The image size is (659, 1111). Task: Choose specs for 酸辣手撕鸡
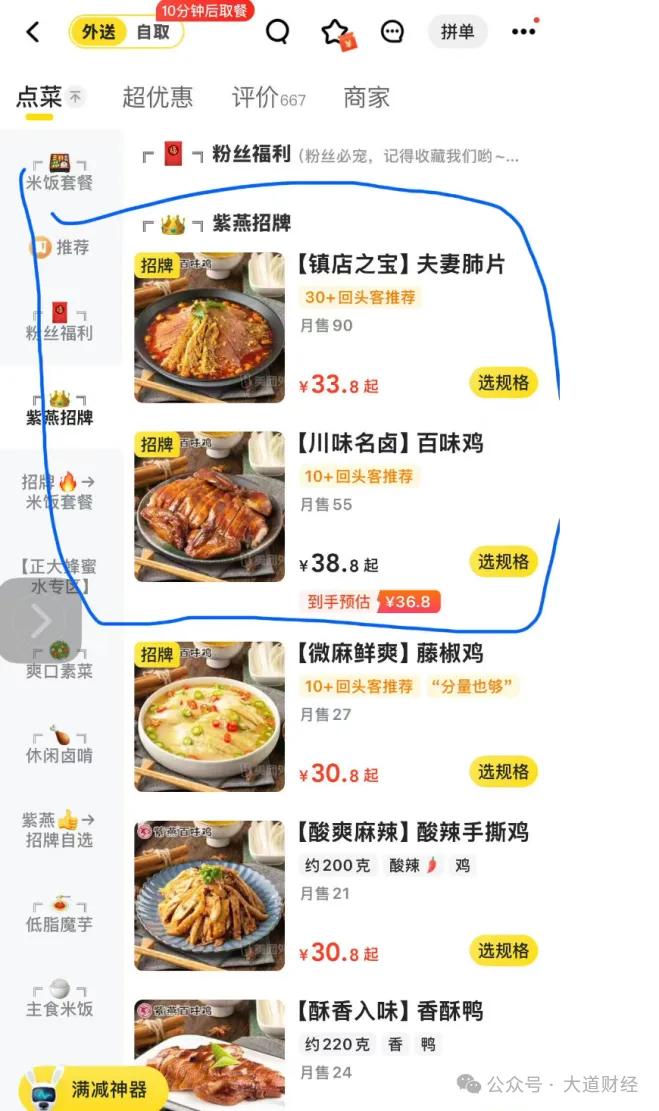503,950
